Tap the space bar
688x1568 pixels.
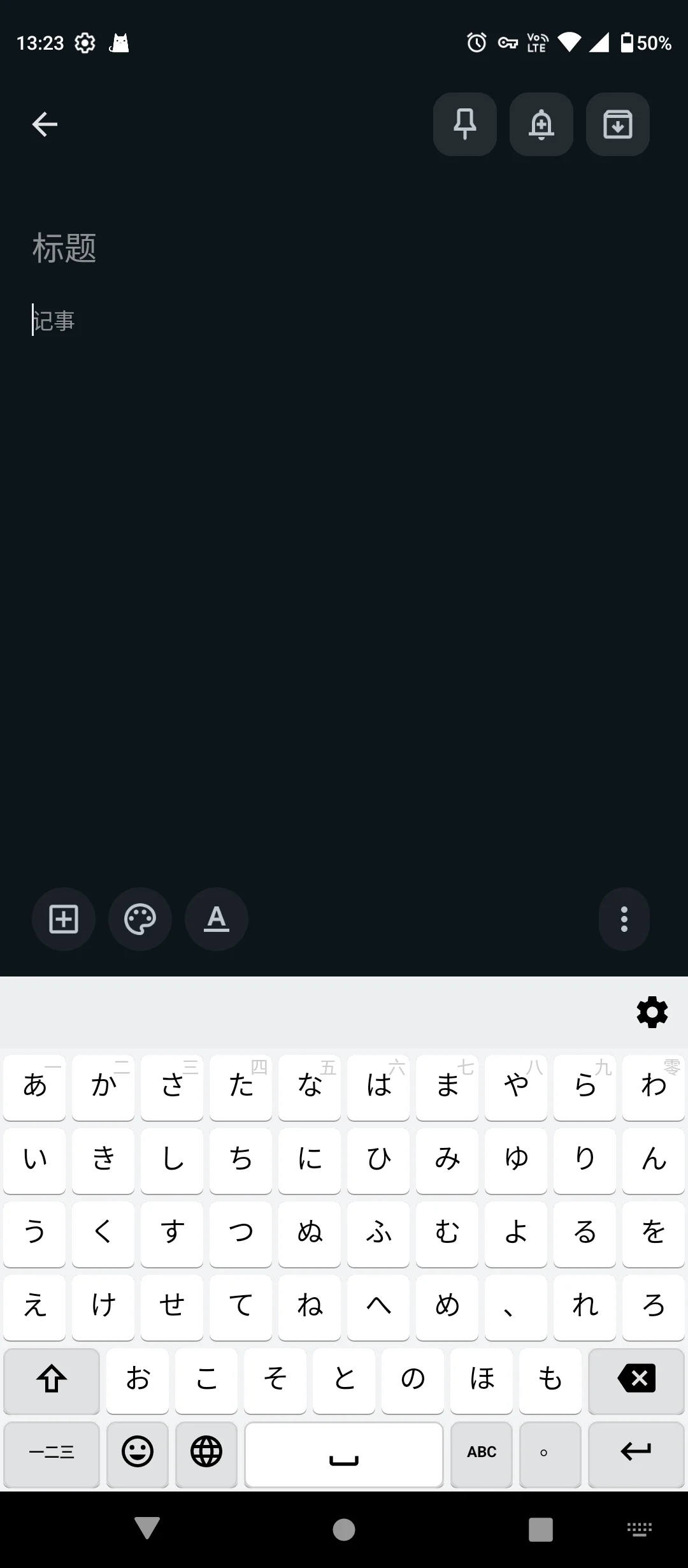tap(344, 1452)
